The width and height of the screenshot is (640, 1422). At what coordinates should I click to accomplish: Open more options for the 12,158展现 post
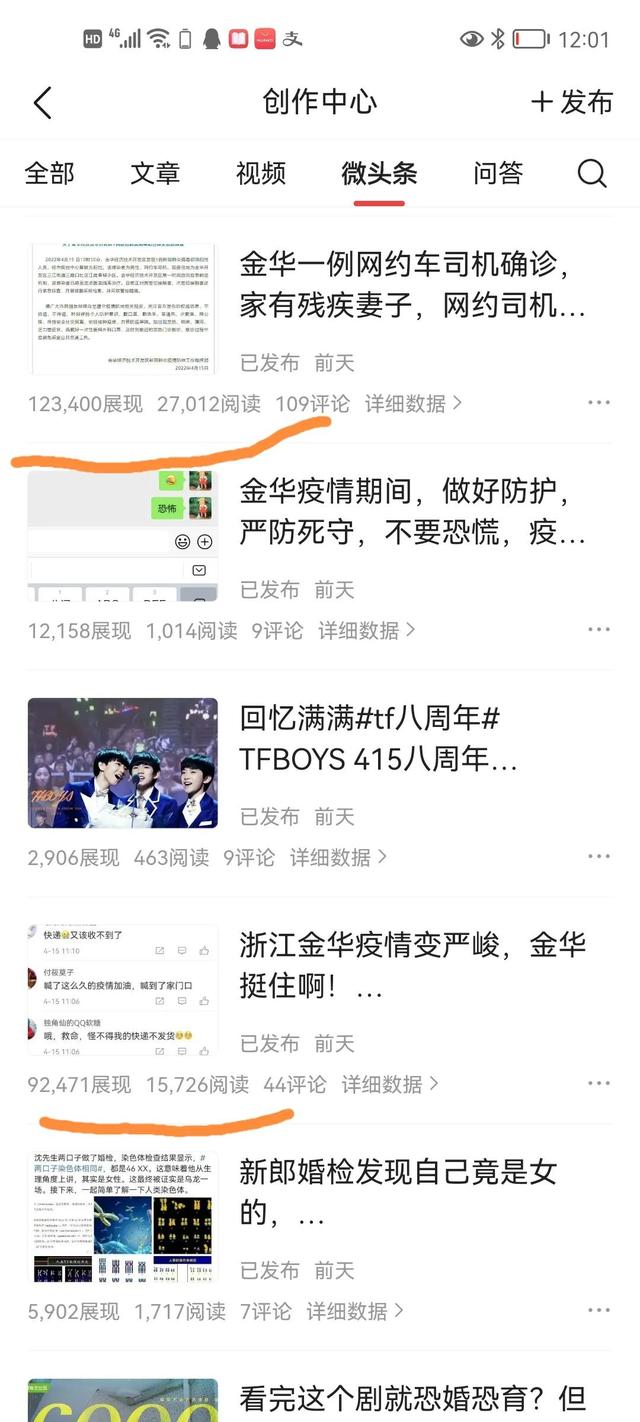click(x=598, y=631)
